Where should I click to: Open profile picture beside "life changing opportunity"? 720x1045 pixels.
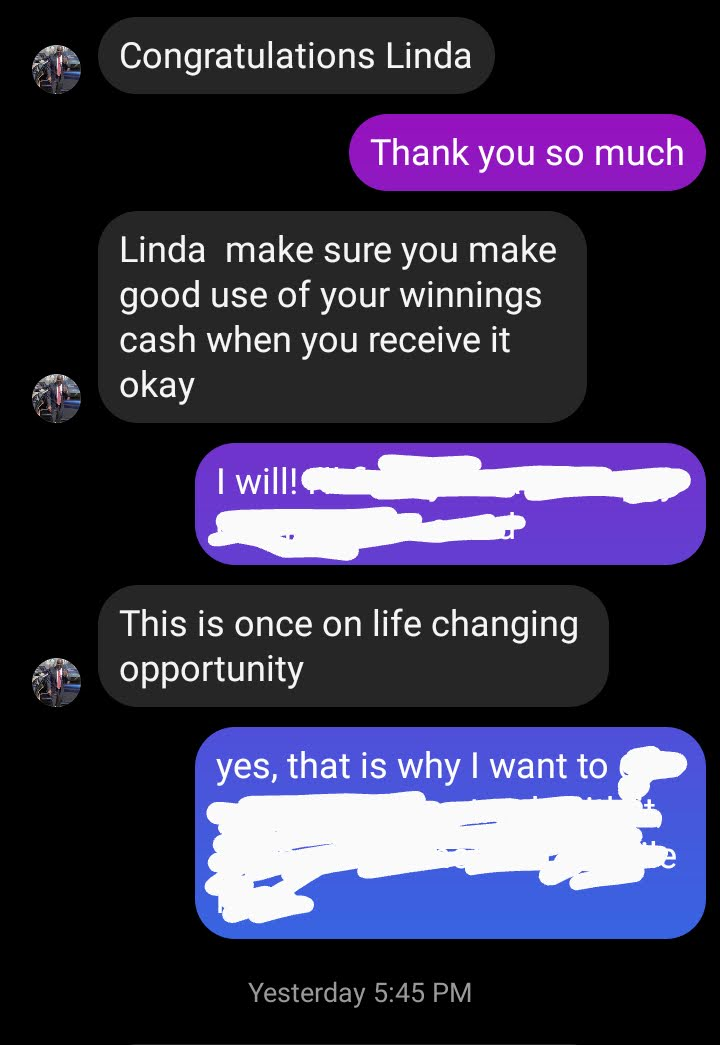pos(56,682)
